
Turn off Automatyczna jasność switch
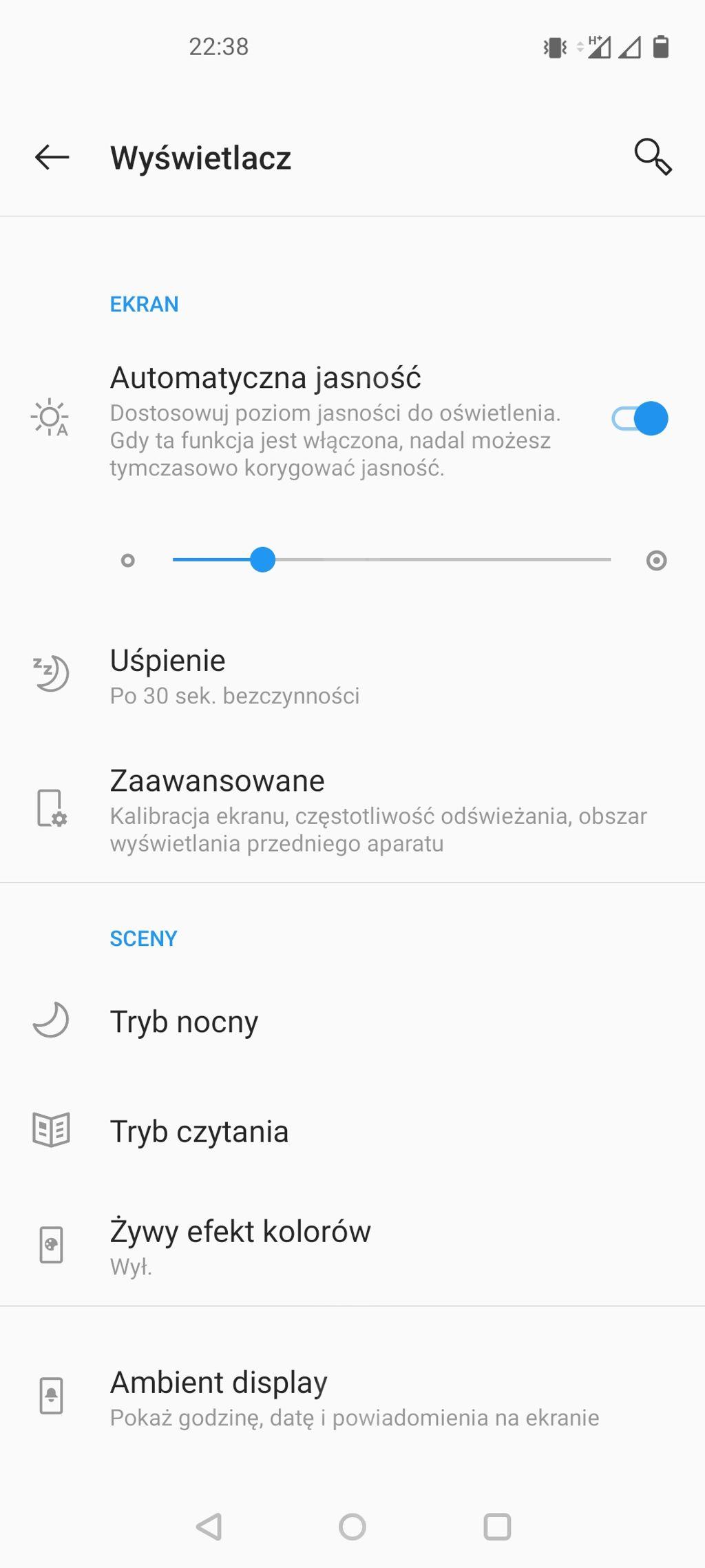point(640,418)
